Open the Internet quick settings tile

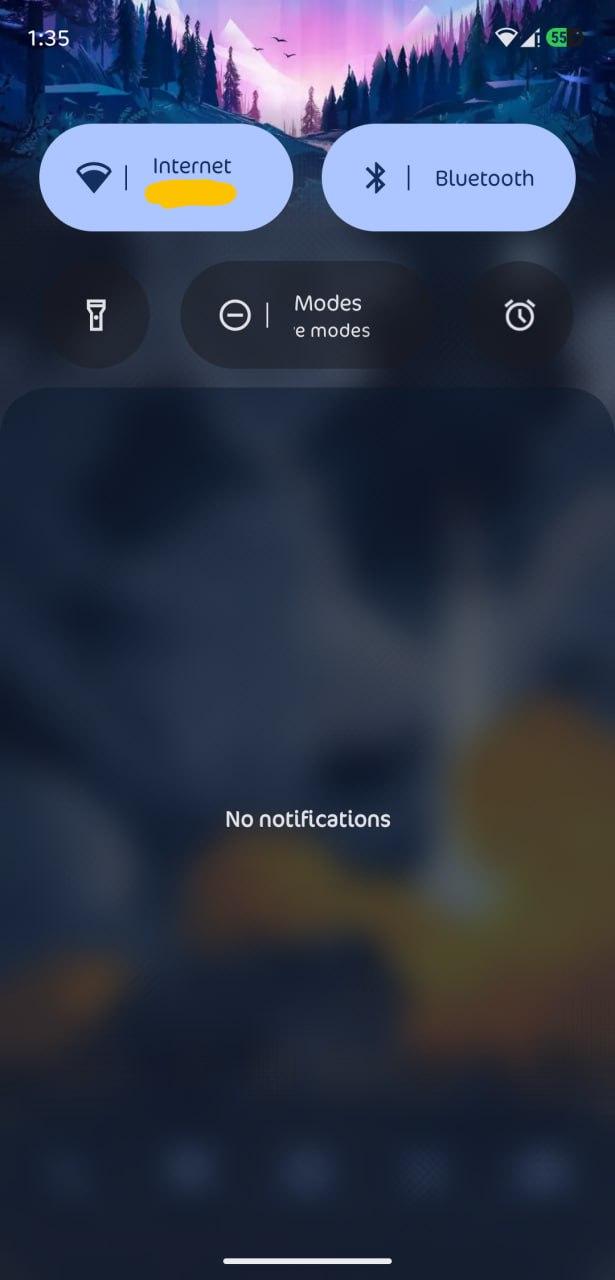point(166,178)
